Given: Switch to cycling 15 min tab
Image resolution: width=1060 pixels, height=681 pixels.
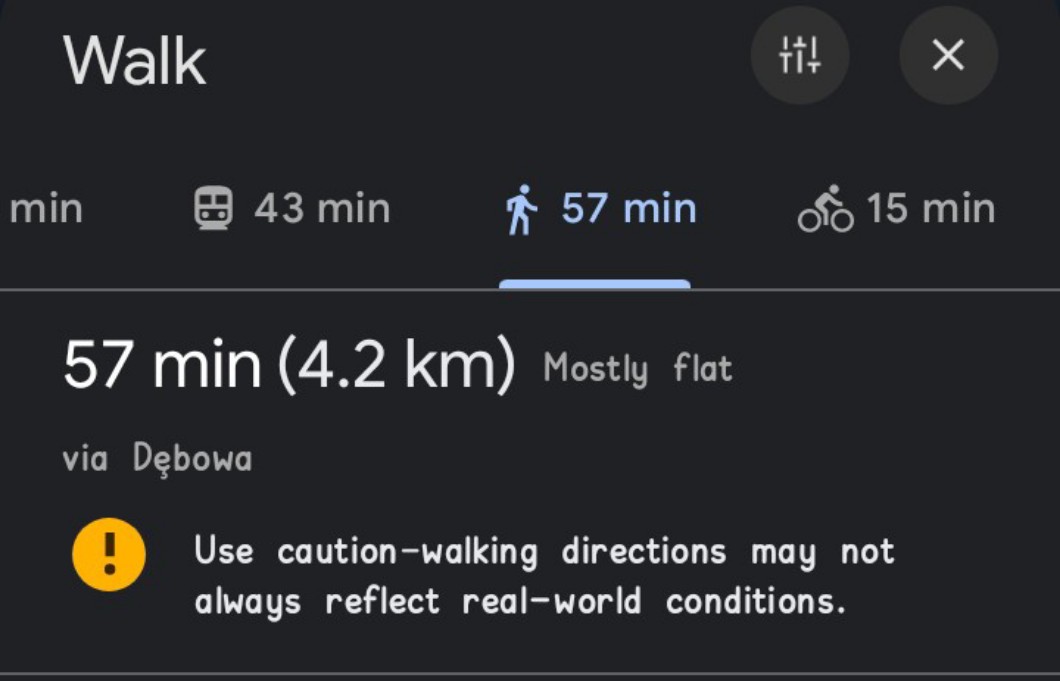Looking at the screenshot, I should click(x=897, y=210).
